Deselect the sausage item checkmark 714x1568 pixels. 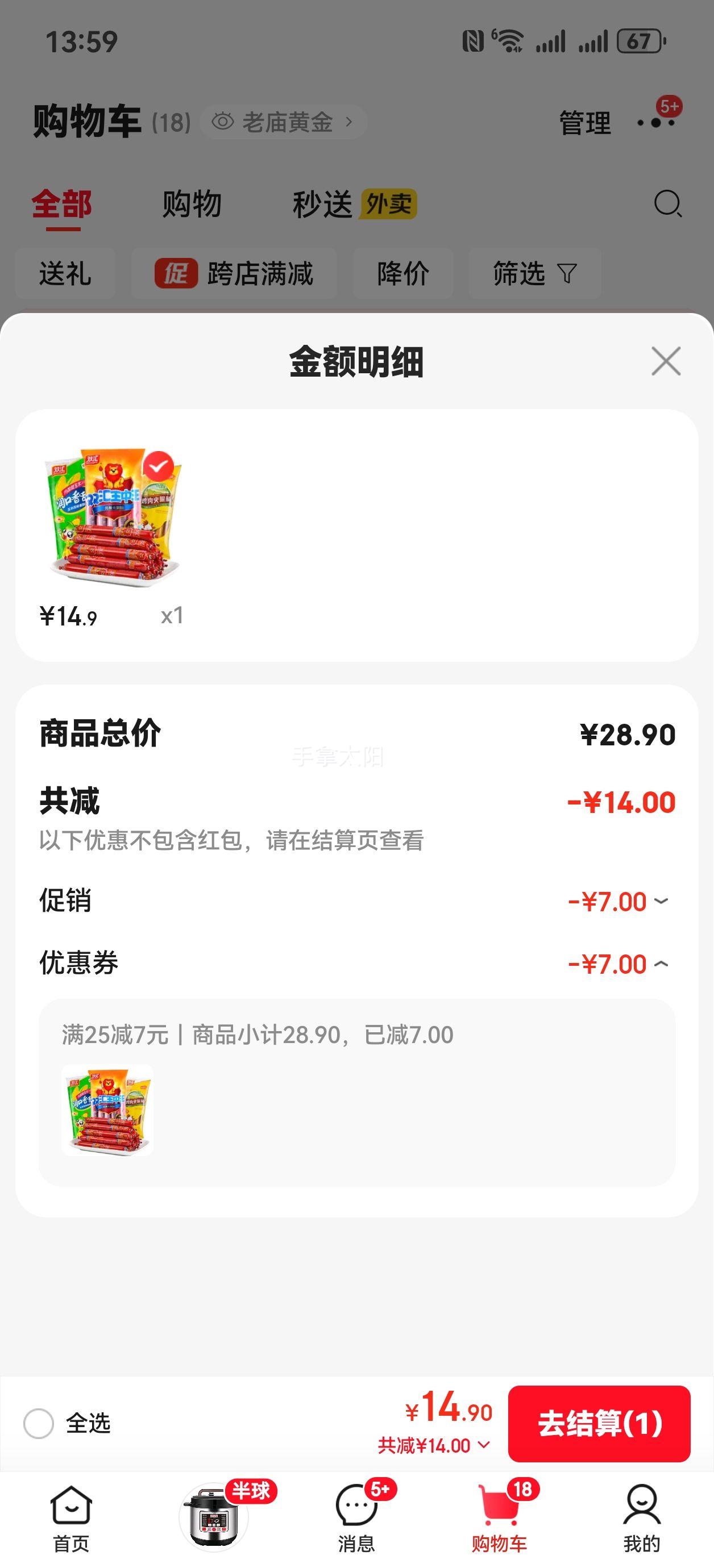160,466
